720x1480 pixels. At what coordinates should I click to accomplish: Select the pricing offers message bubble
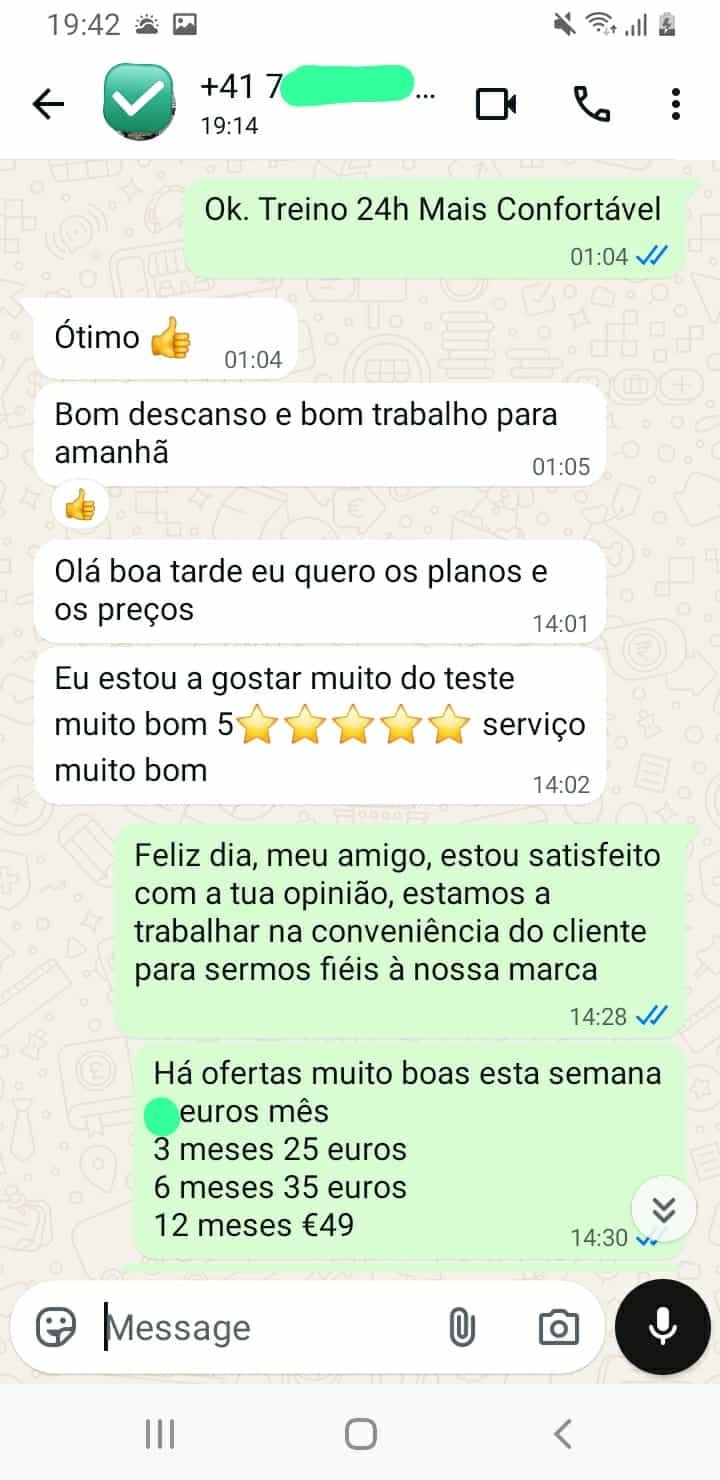400,1150
